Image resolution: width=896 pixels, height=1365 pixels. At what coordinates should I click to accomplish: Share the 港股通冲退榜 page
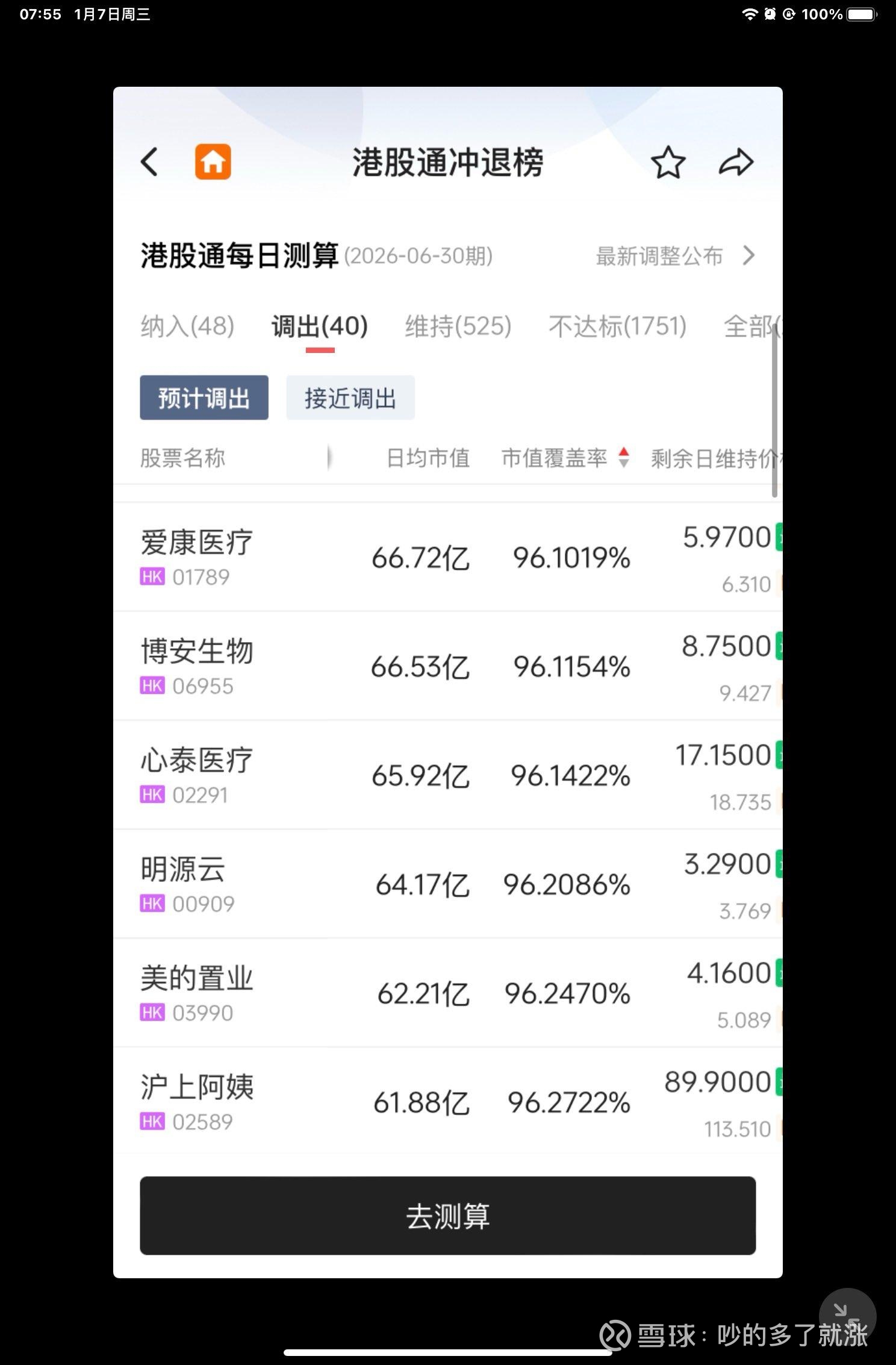pos(736,161)
